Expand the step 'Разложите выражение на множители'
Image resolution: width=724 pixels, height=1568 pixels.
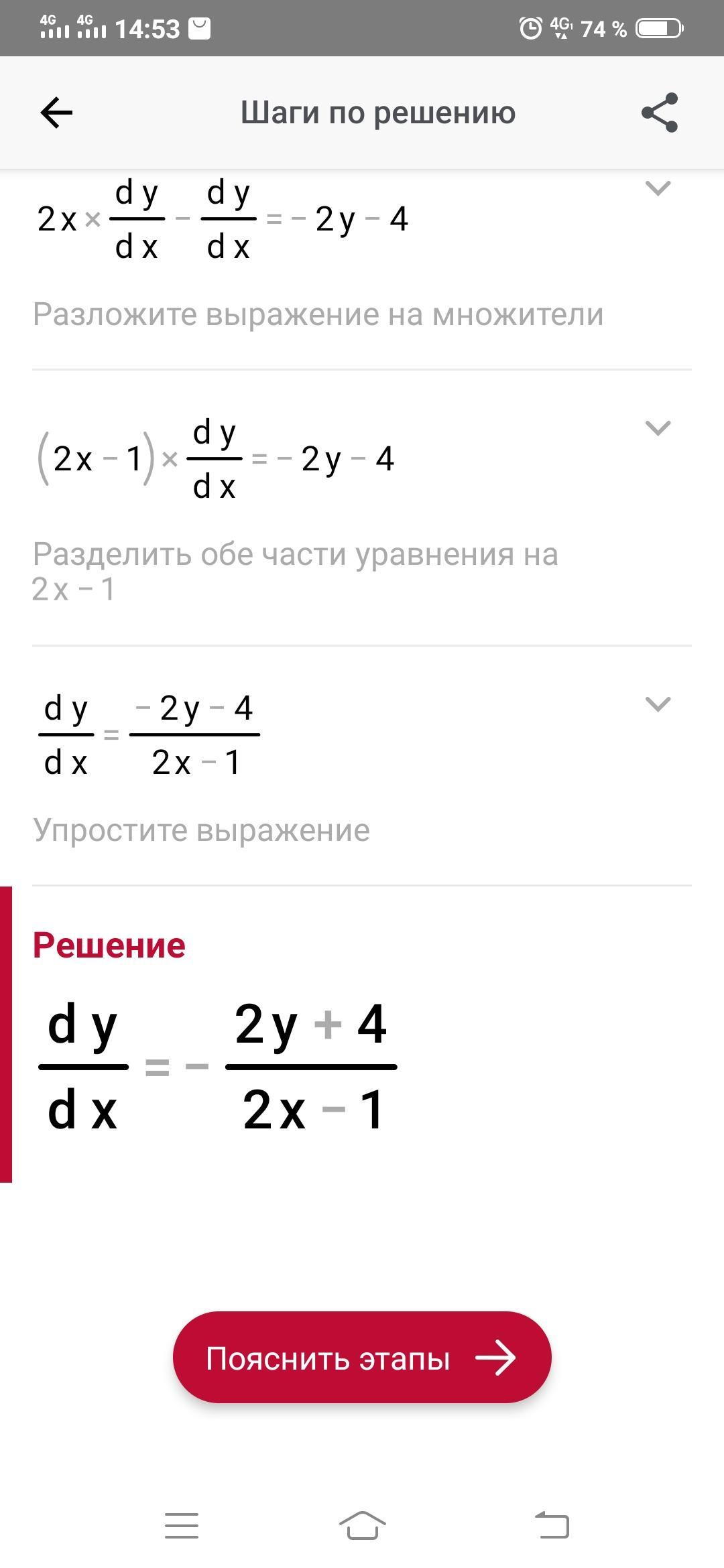pyautogui.click(x=657, y=188)
